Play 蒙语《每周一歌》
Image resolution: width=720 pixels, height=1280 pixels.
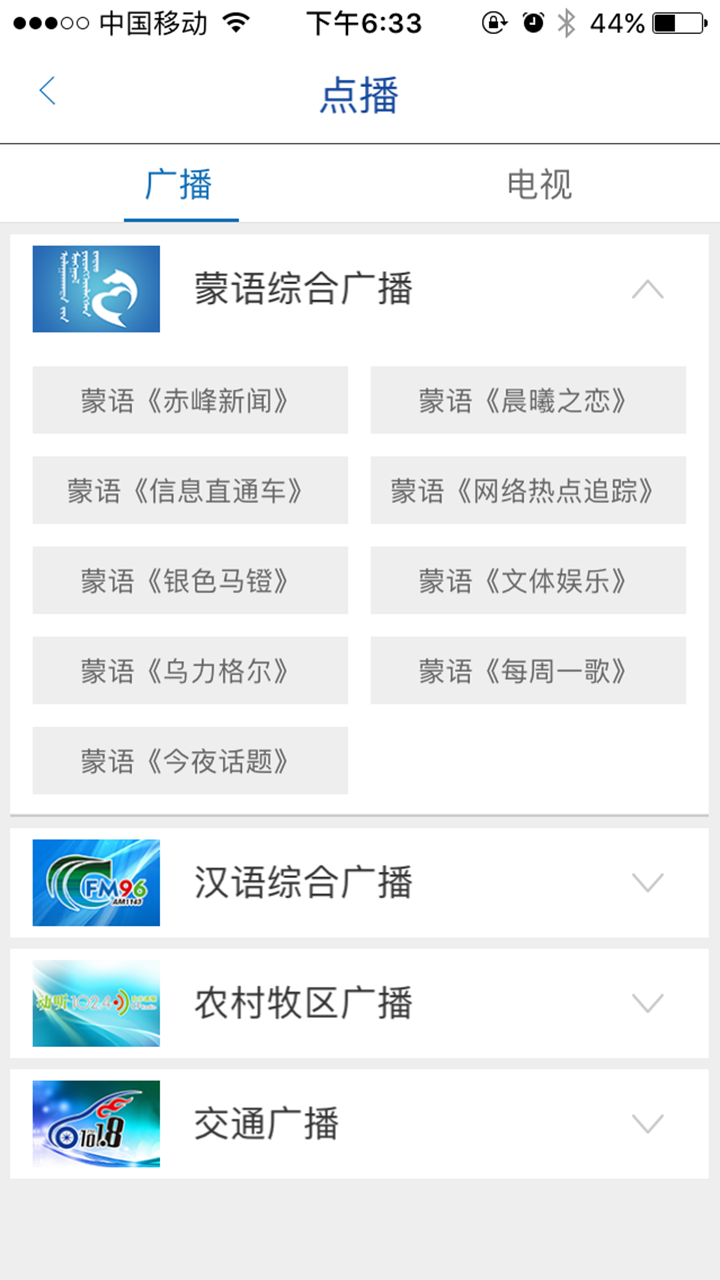coord(528,670)
